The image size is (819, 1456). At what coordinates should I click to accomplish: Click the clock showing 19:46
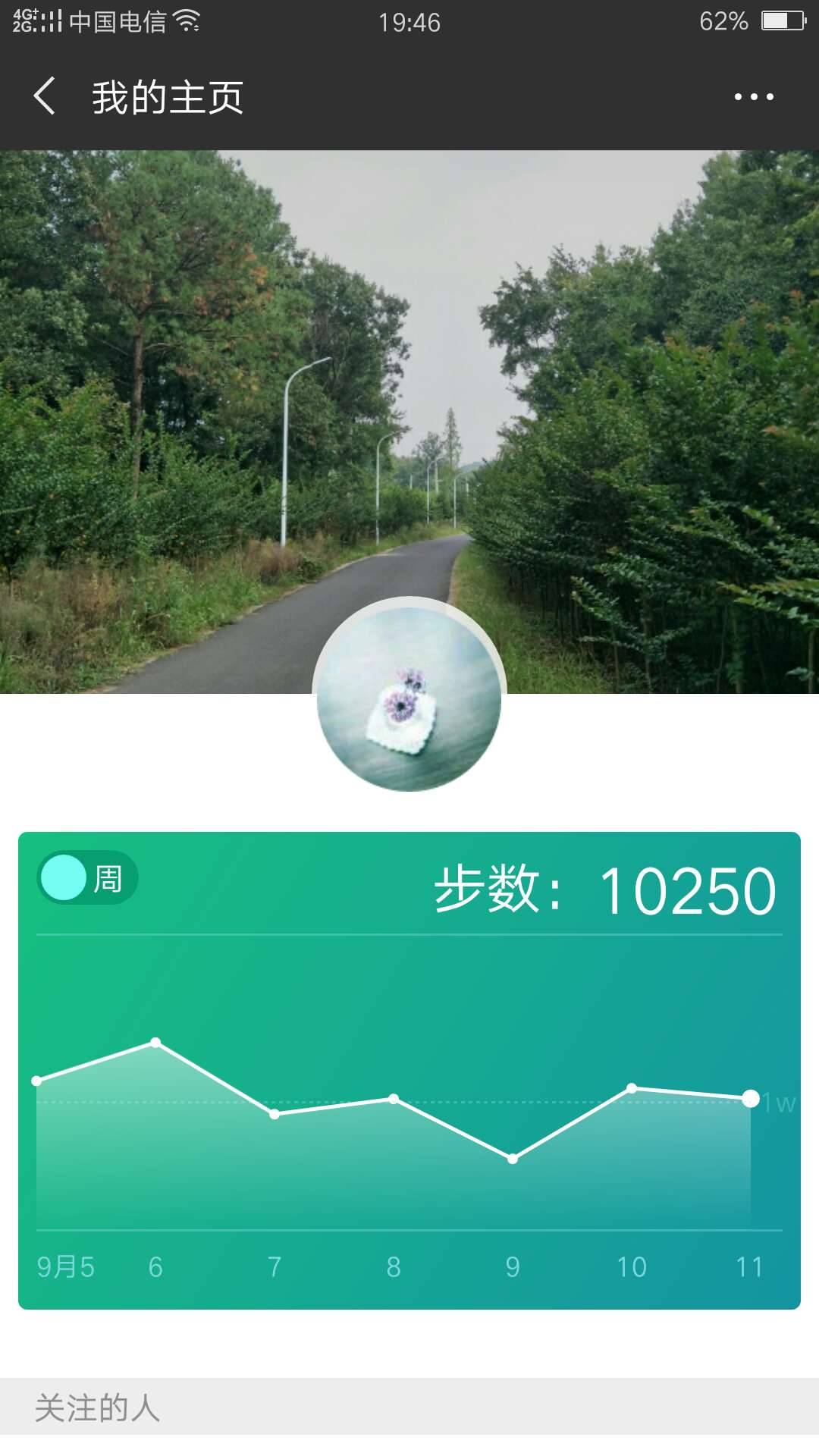pos(409,23)
